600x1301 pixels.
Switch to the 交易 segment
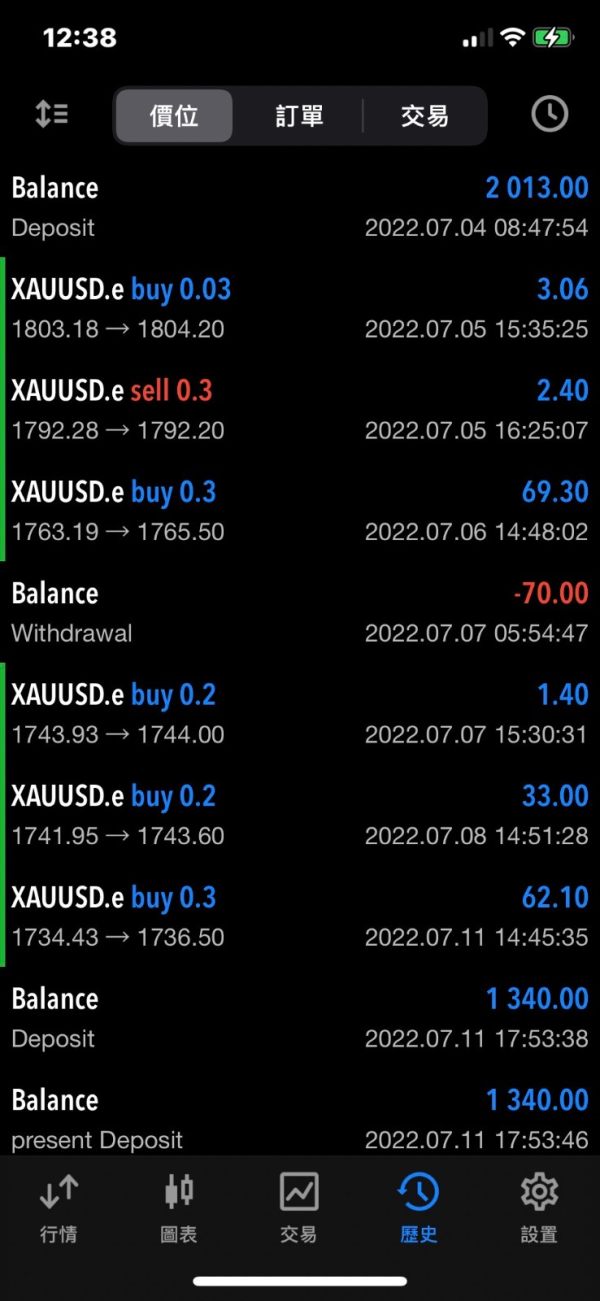point(425,116)
